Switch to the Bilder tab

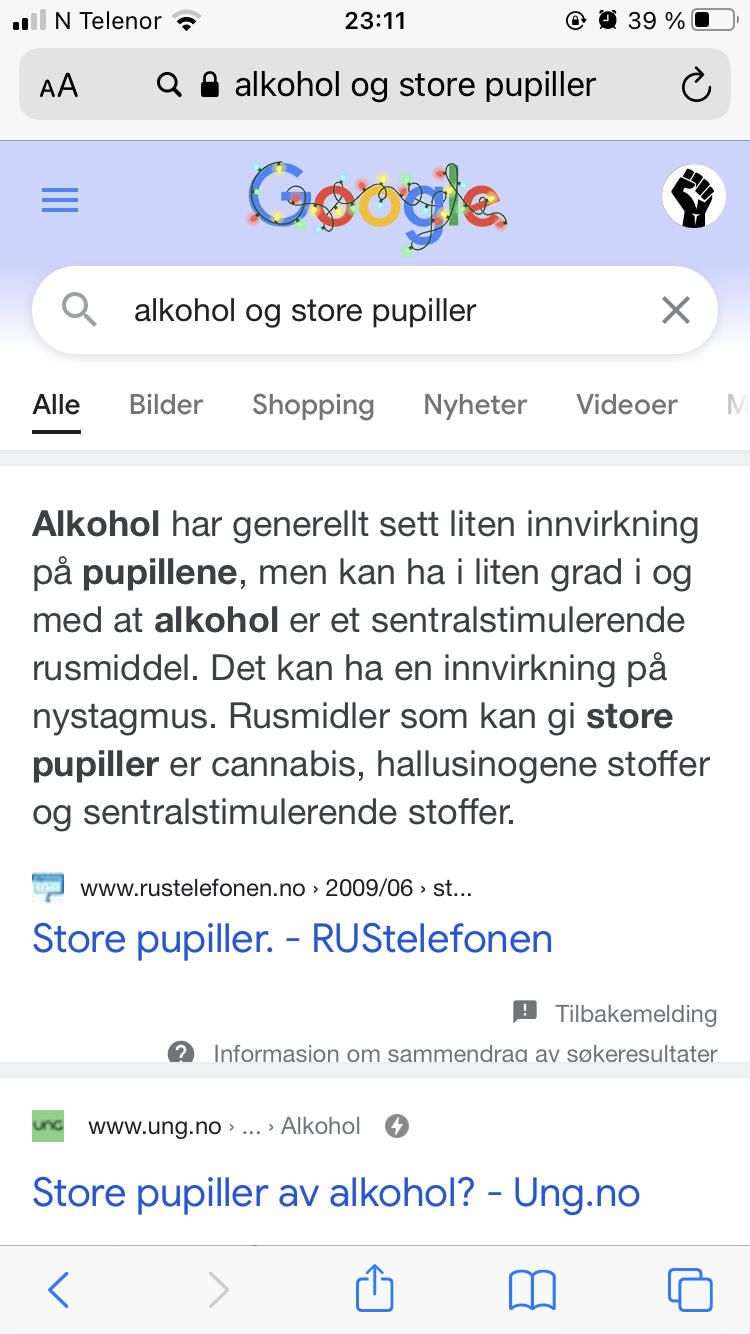point(166,405)
